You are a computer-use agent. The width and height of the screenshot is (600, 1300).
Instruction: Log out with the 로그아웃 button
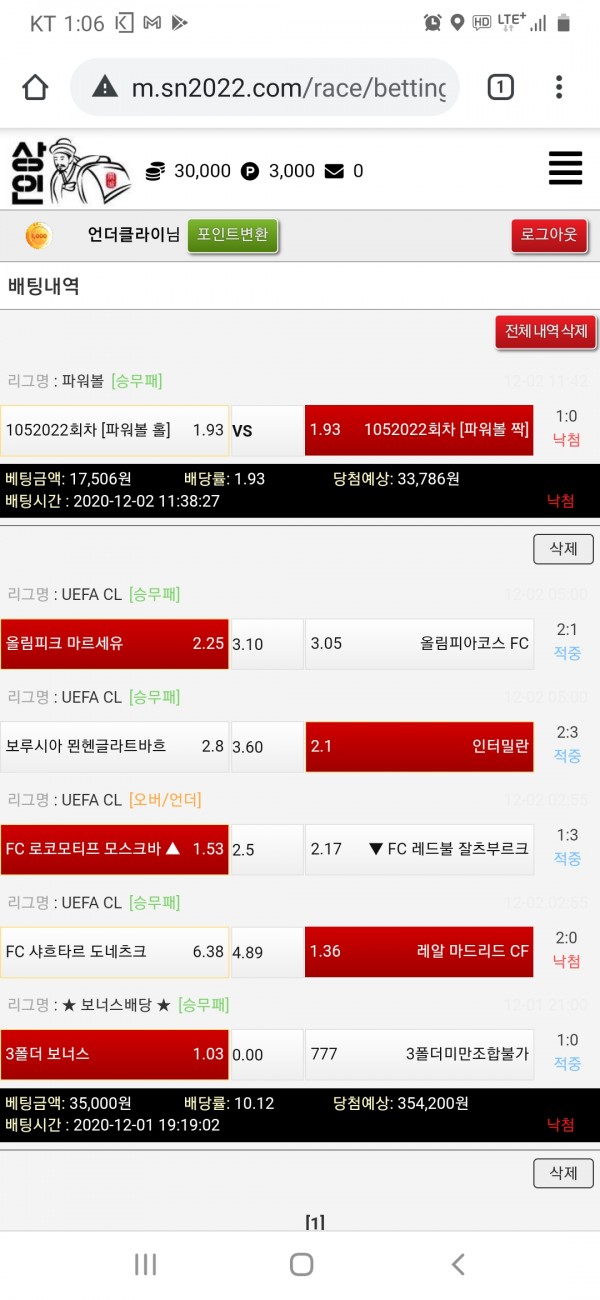tap(549, 236)
